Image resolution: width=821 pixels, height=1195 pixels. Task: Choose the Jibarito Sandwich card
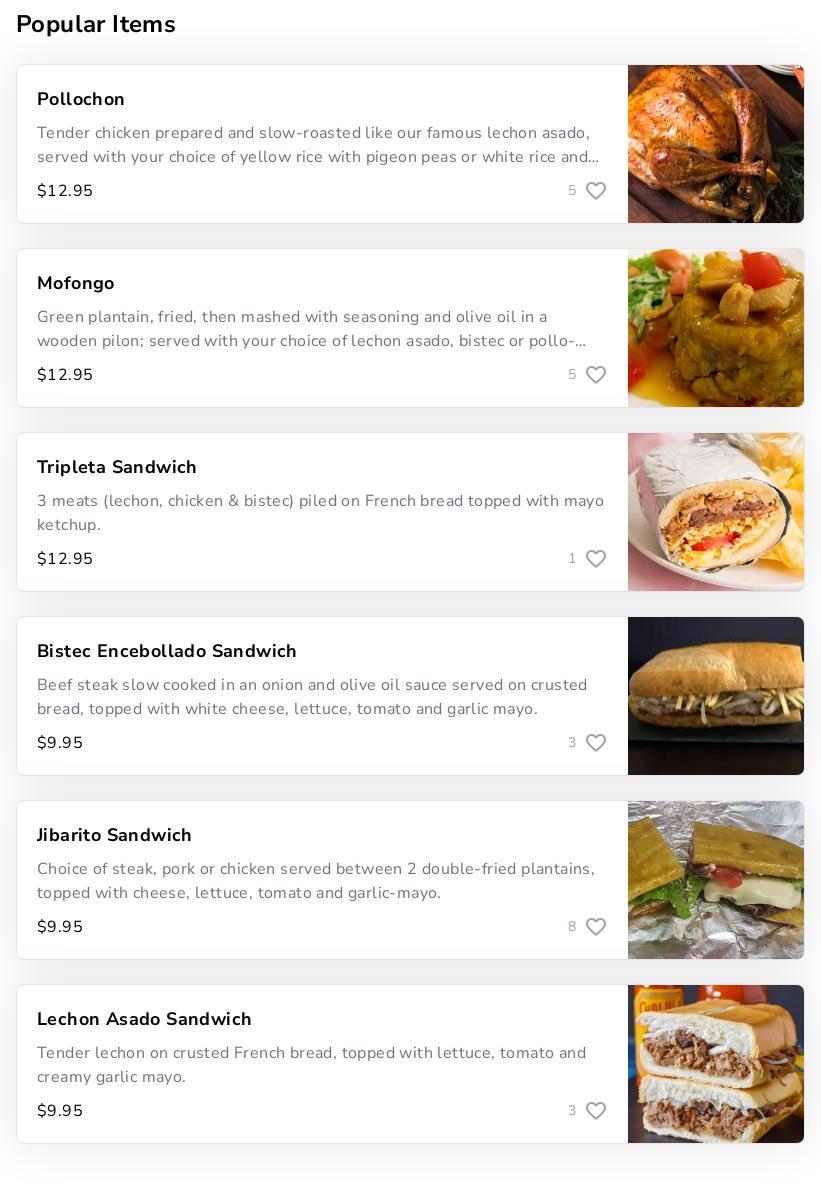(x=114, y=835)
